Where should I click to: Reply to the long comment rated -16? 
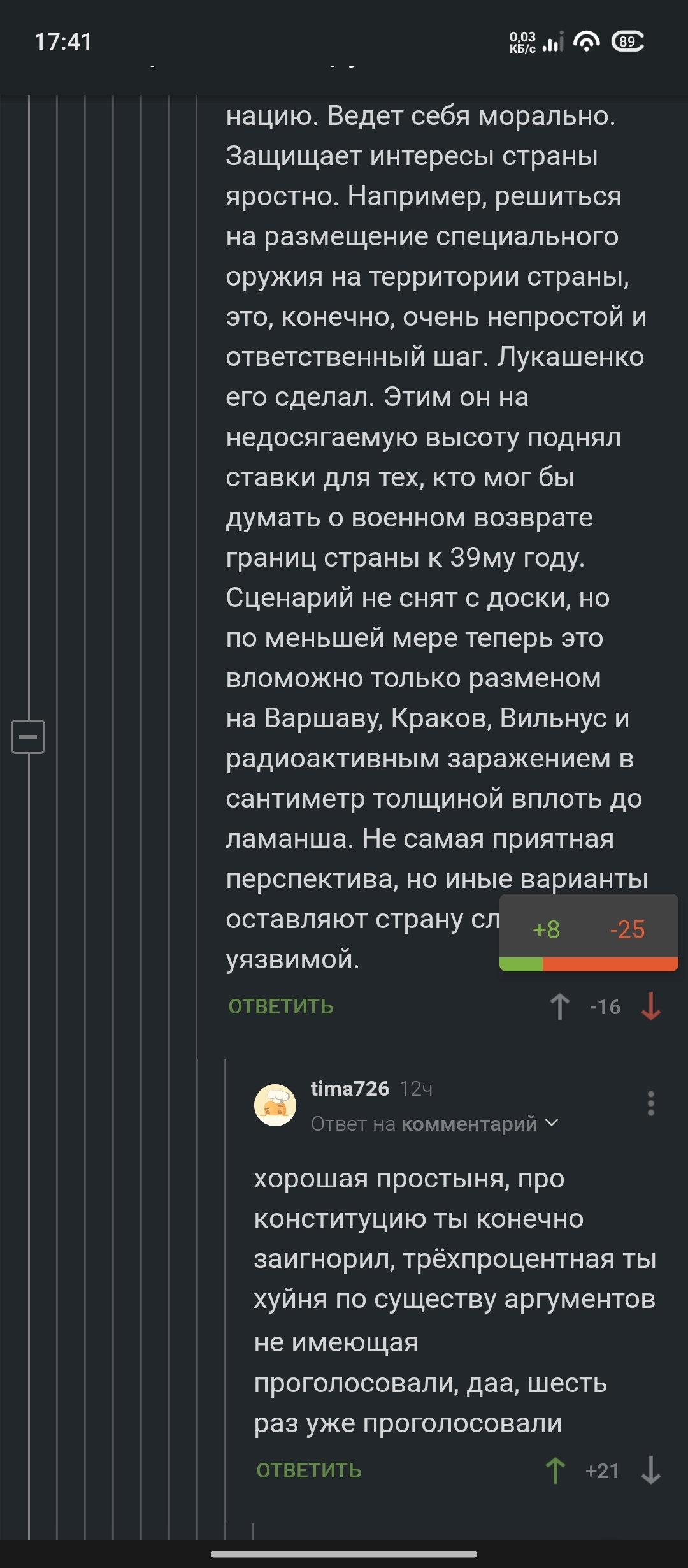[281, 1006]
